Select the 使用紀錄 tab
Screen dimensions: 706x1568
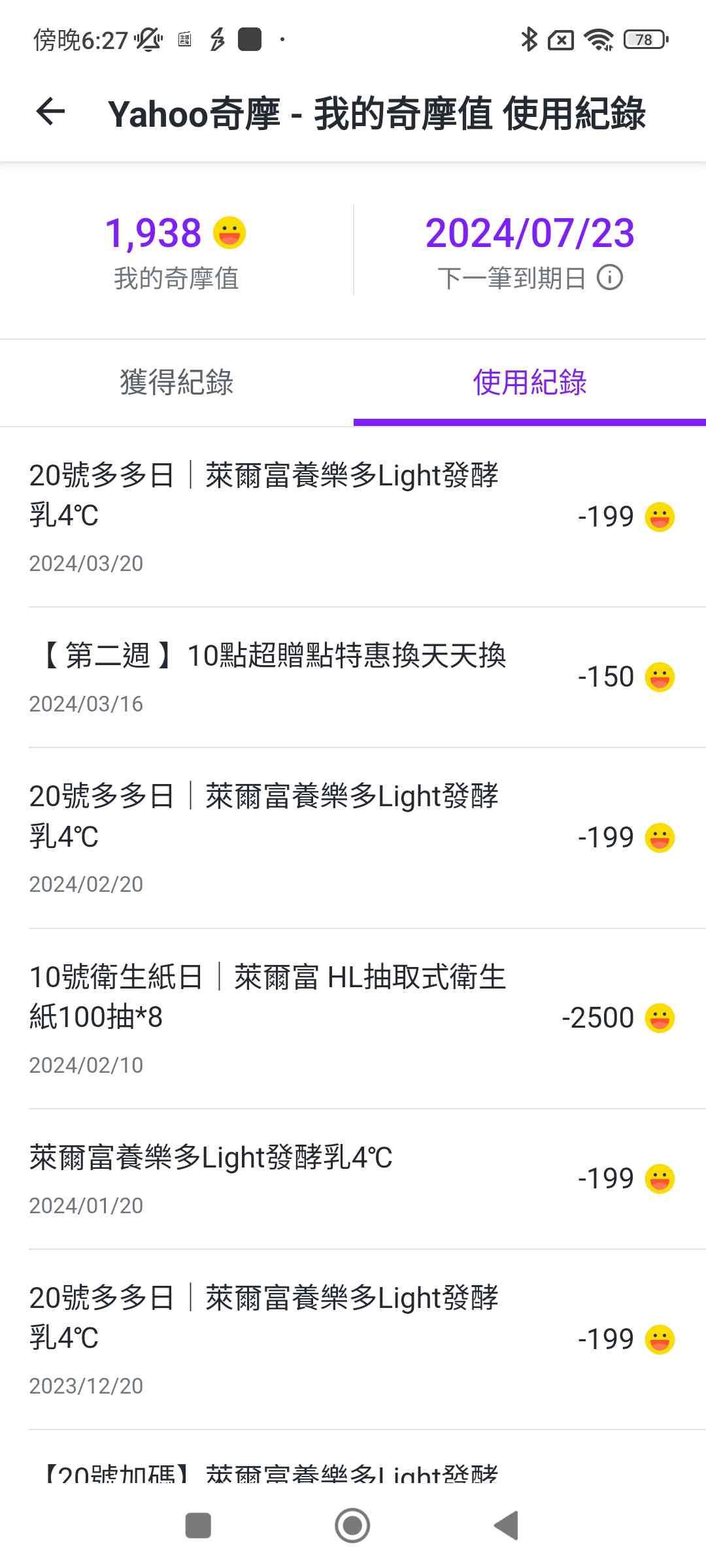(x=529, y=382)
